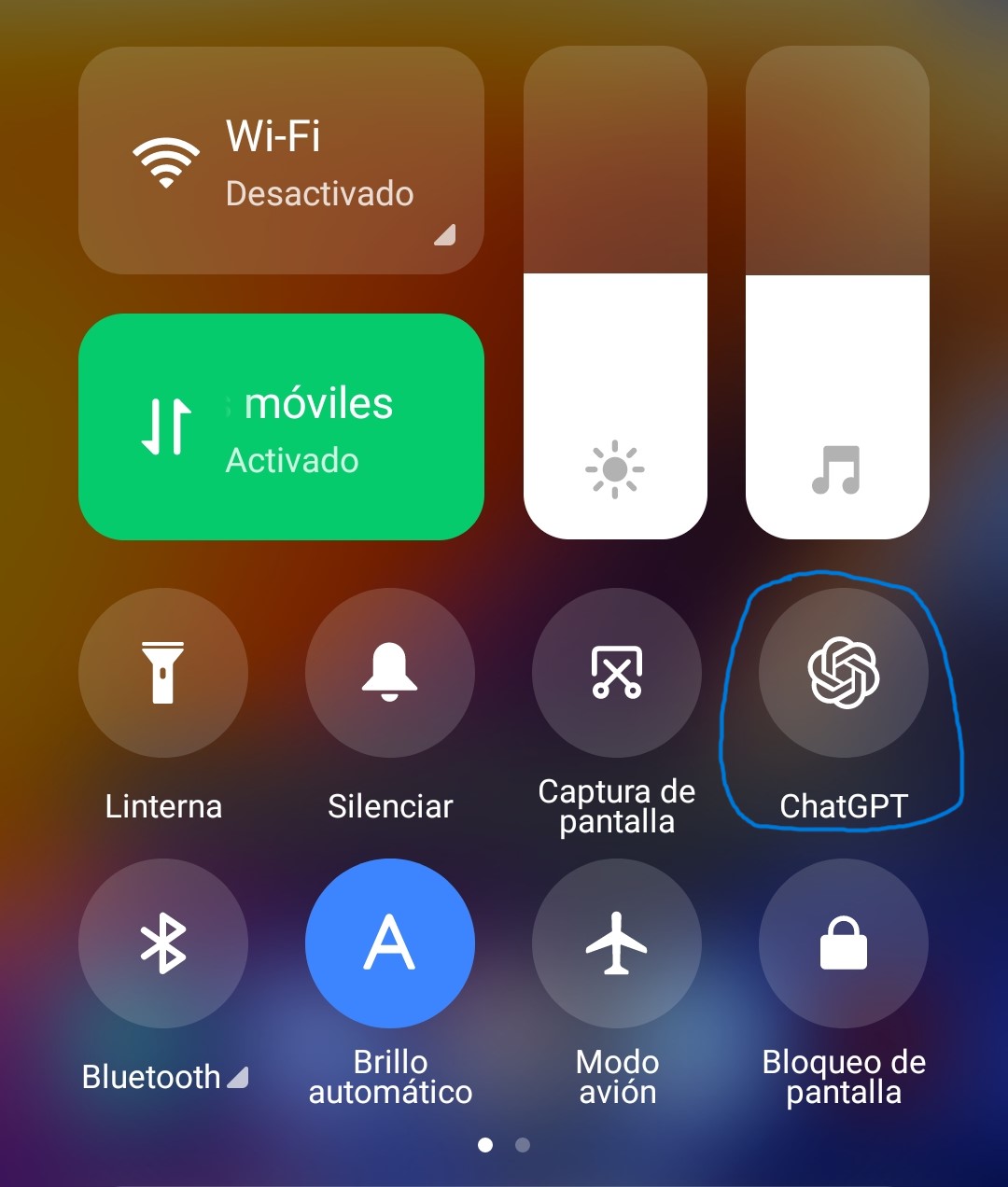Enable Silenciar mute mode
Viewport: 1008px width, 1187px height.
pos(390,673)
